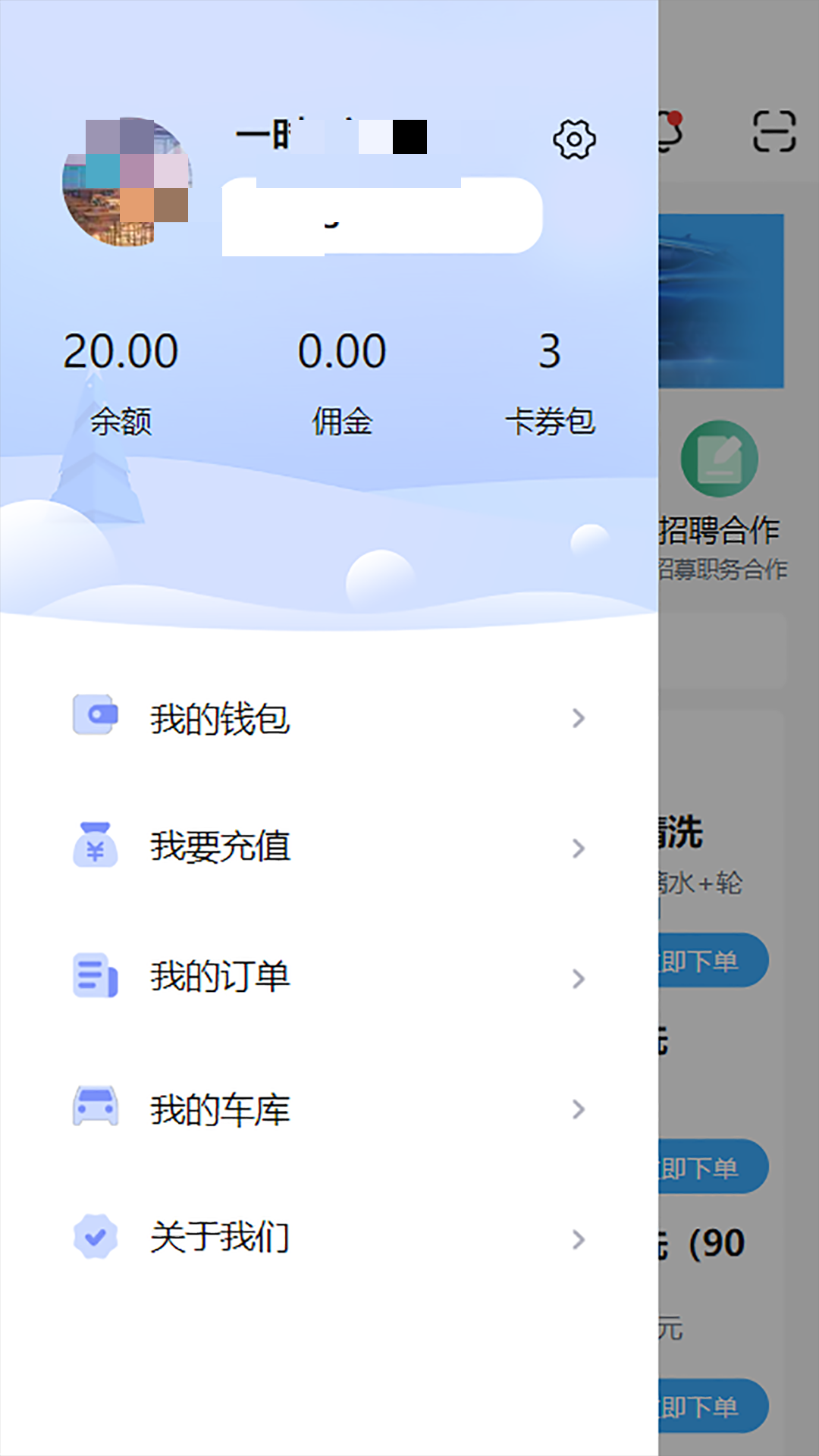The height and width of the screenshot is (1456, 819).
Task: Open 卡券包 showing 3 coupons
Action: (552, 379)
